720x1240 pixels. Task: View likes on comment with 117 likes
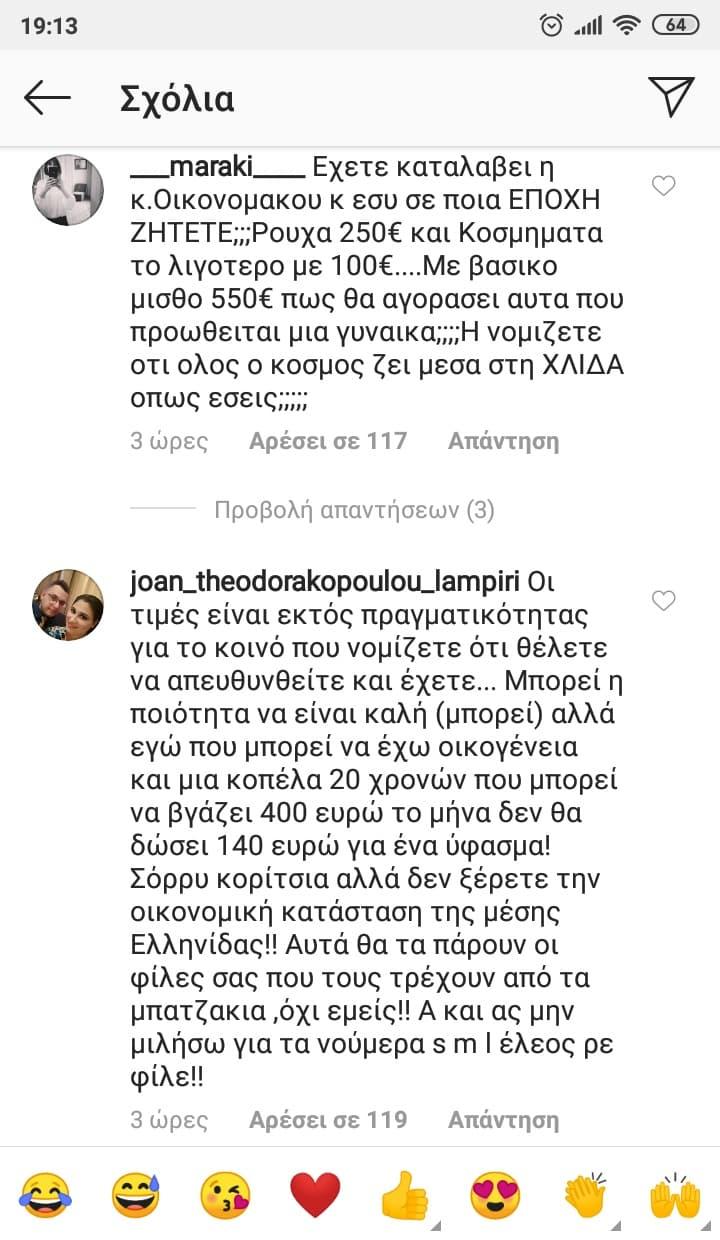point(328,441)
